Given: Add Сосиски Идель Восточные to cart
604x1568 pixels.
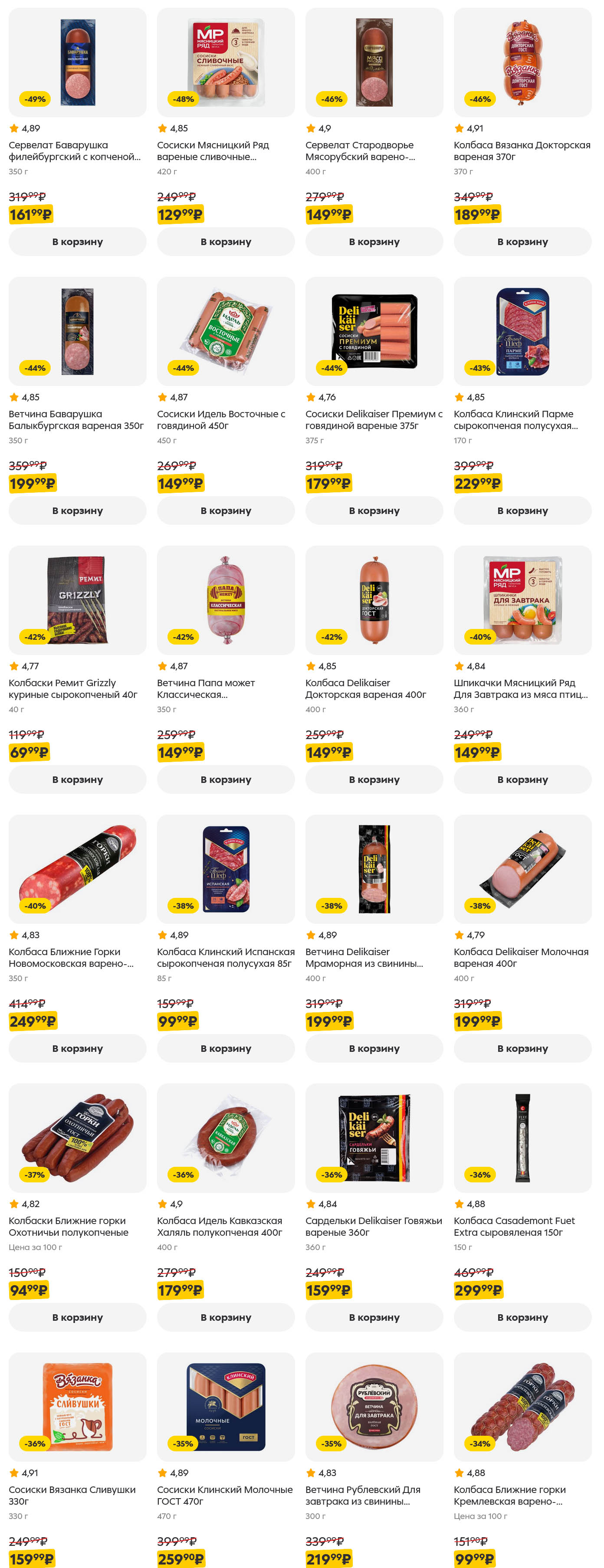Looking at the screenshot, I should click(x=225, y=511).
